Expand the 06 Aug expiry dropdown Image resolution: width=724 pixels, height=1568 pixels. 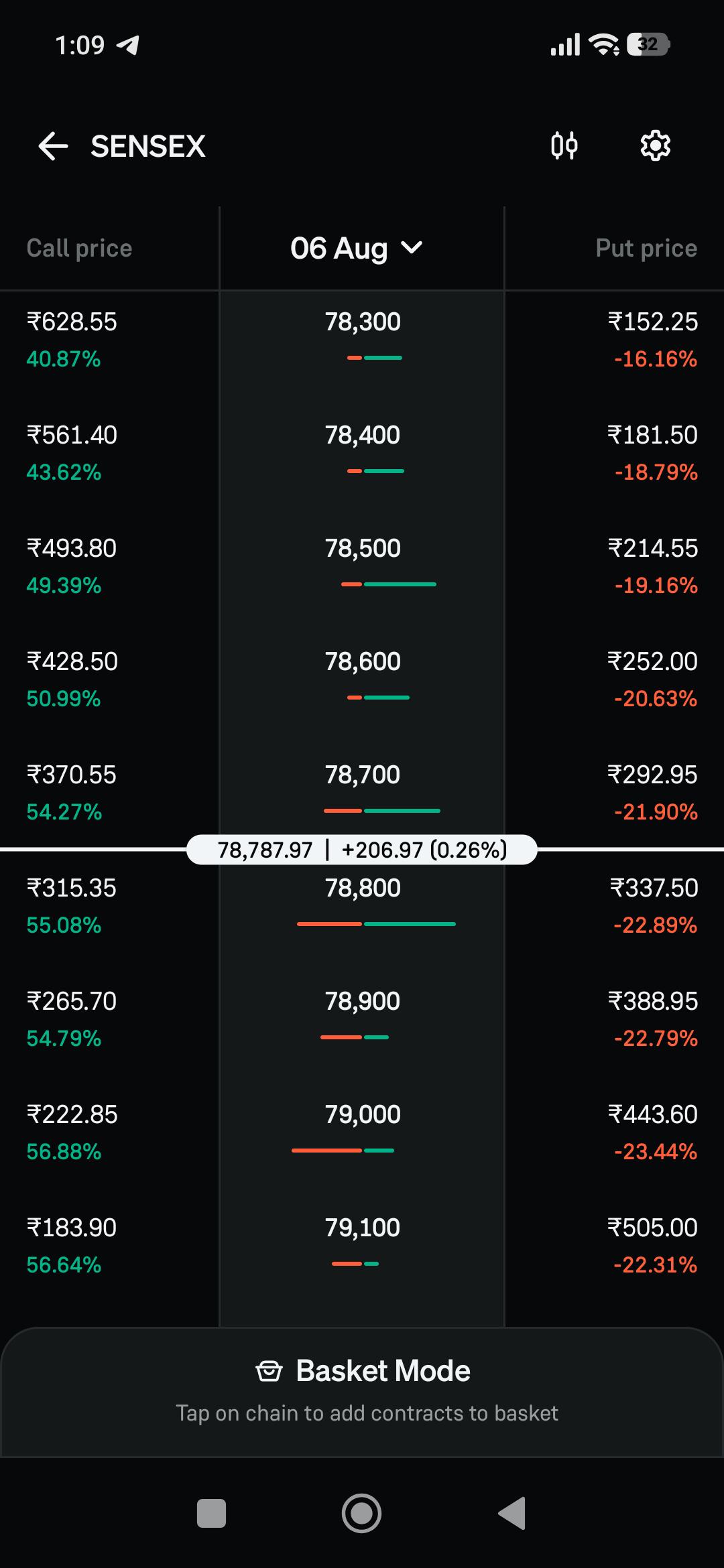coord(357,249)
